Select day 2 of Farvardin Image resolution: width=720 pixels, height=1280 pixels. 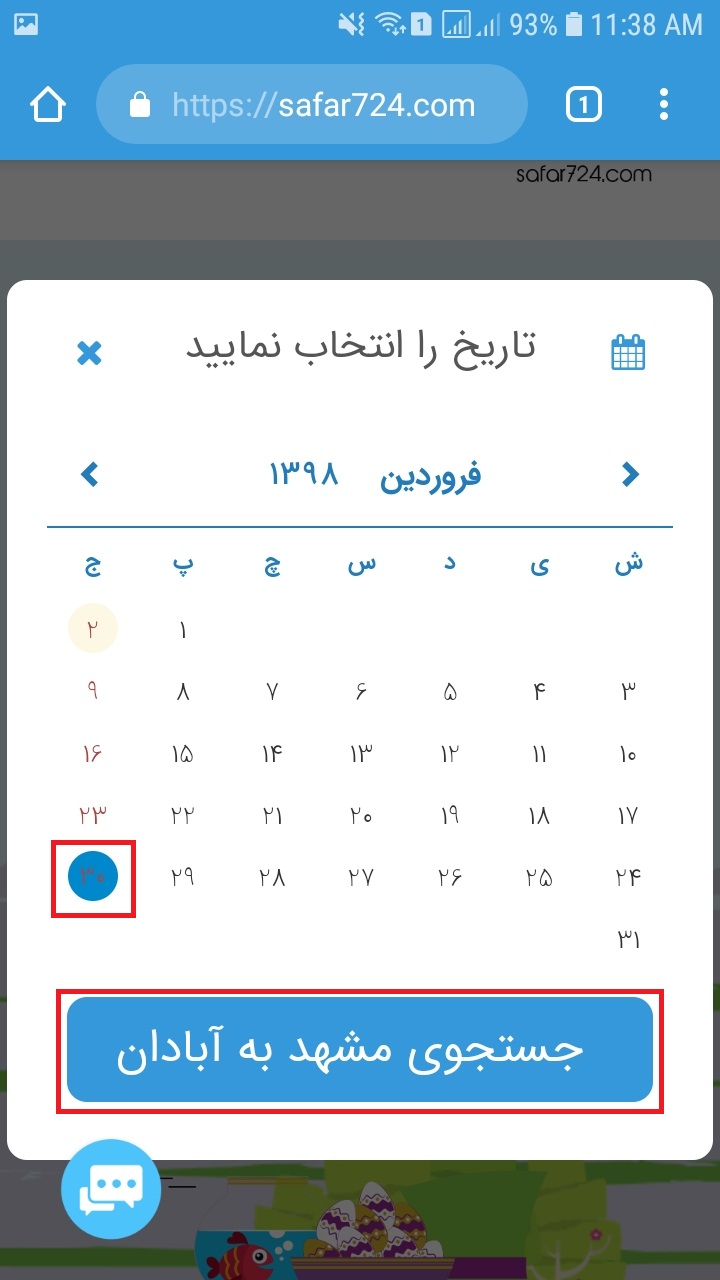93,630
